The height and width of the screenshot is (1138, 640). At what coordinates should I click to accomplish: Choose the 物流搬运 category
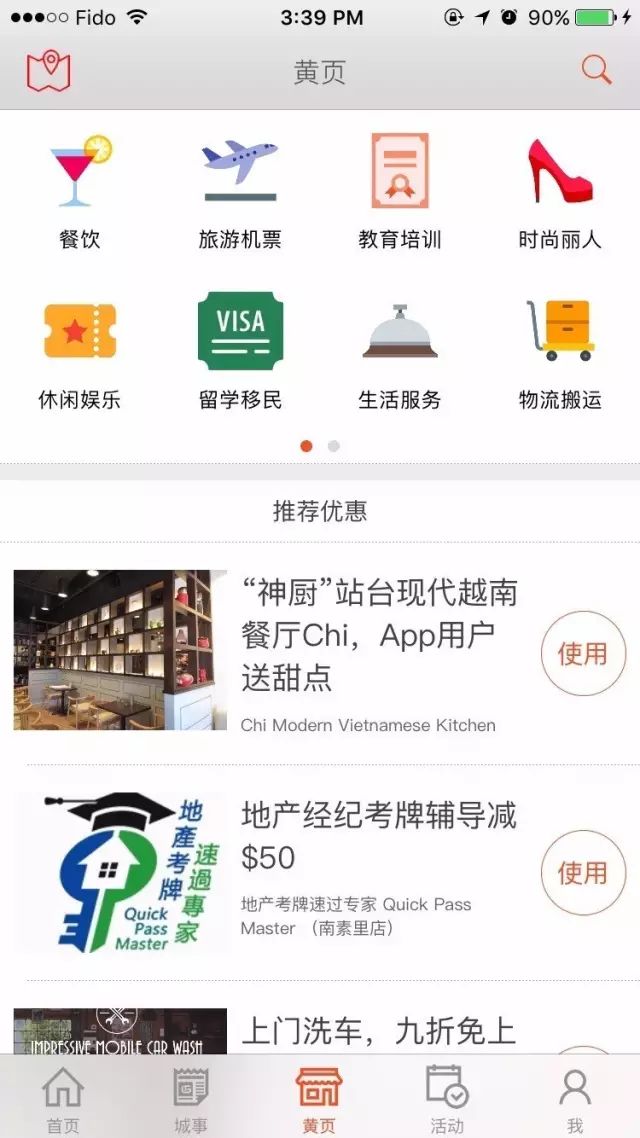pyautogui.click(x=559, y=352)
